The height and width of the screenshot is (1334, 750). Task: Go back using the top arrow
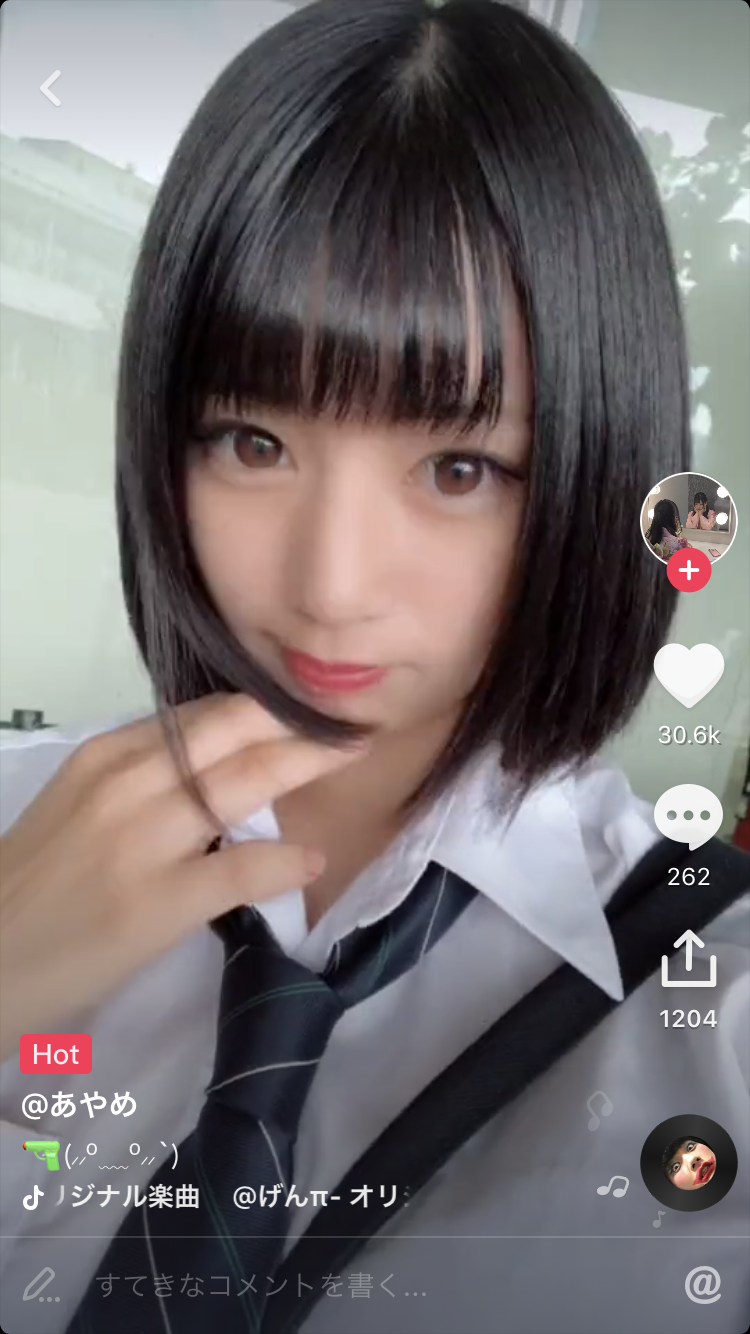(x=51, y=88)
